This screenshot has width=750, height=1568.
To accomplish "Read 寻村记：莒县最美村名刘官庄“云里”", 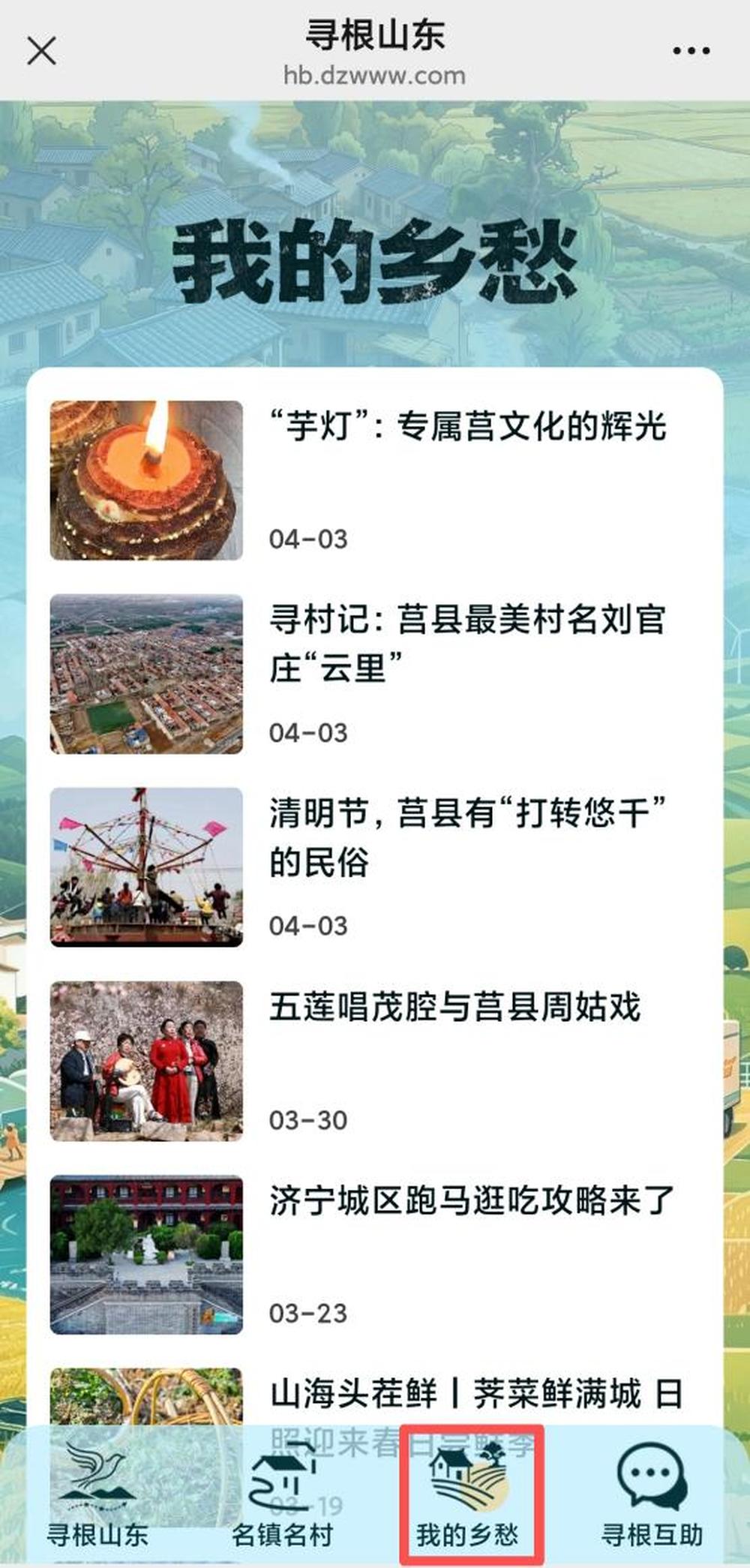I will 467,643.
